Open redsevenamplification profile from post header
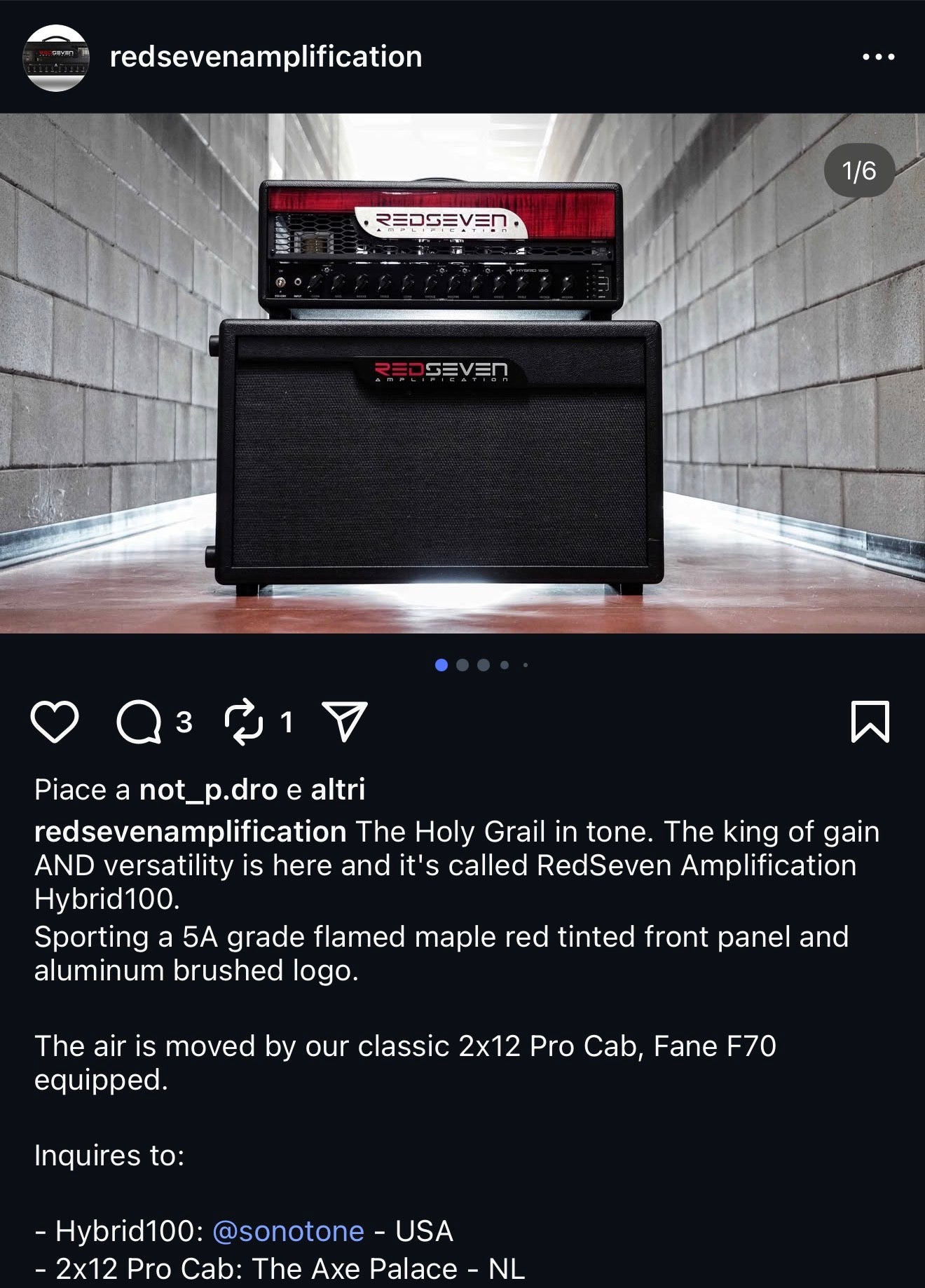The width and height of the screenshot is (925, 1288). tap(266, 57)
